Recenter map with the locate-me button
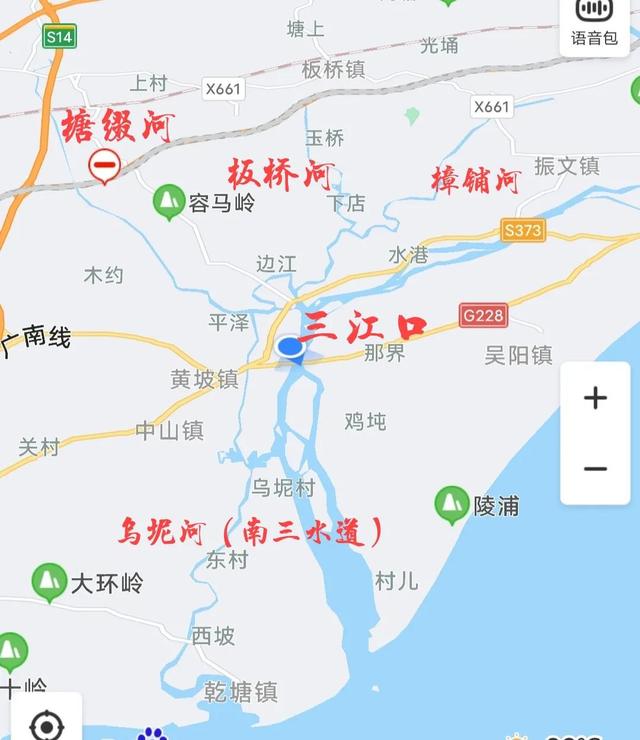Image resolution: width=640 pixels, height=740 pixels. point(46,722)
